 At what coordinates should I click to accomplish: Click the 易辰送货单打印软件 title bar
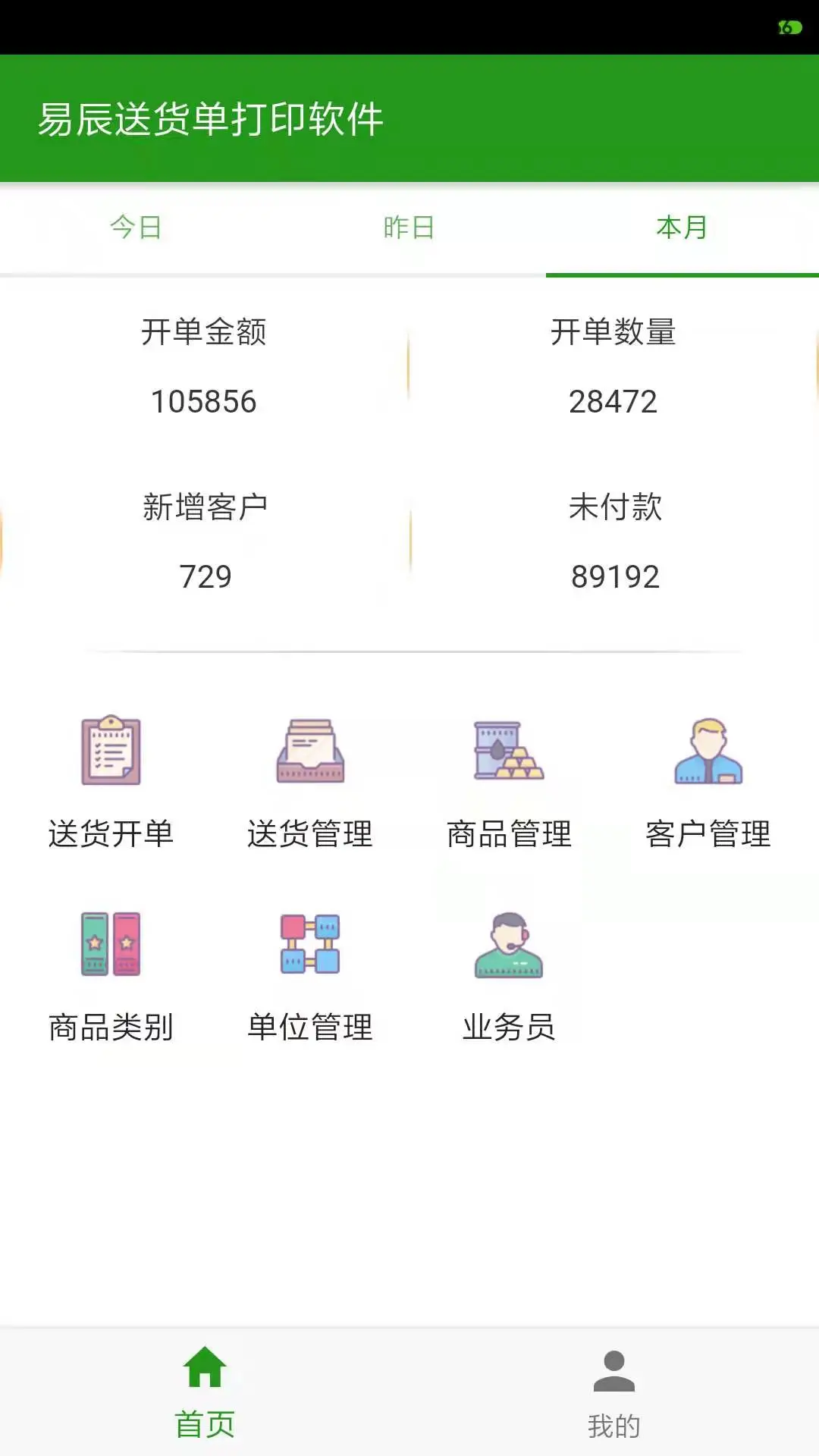[x=210, y=115]
